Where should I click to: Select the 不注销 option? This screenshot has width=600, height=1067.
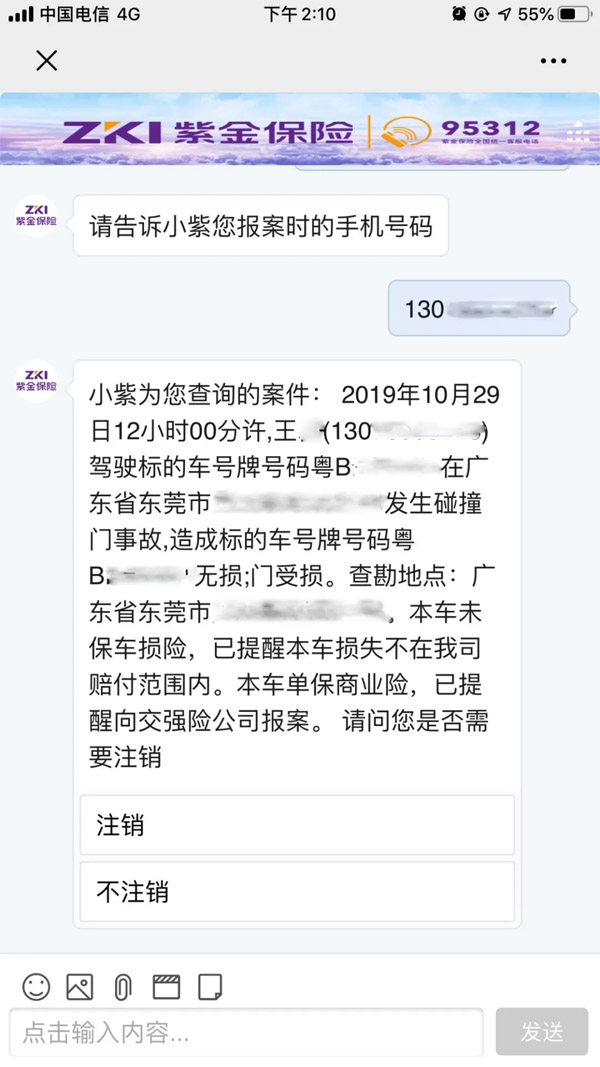tap(297, 891)
